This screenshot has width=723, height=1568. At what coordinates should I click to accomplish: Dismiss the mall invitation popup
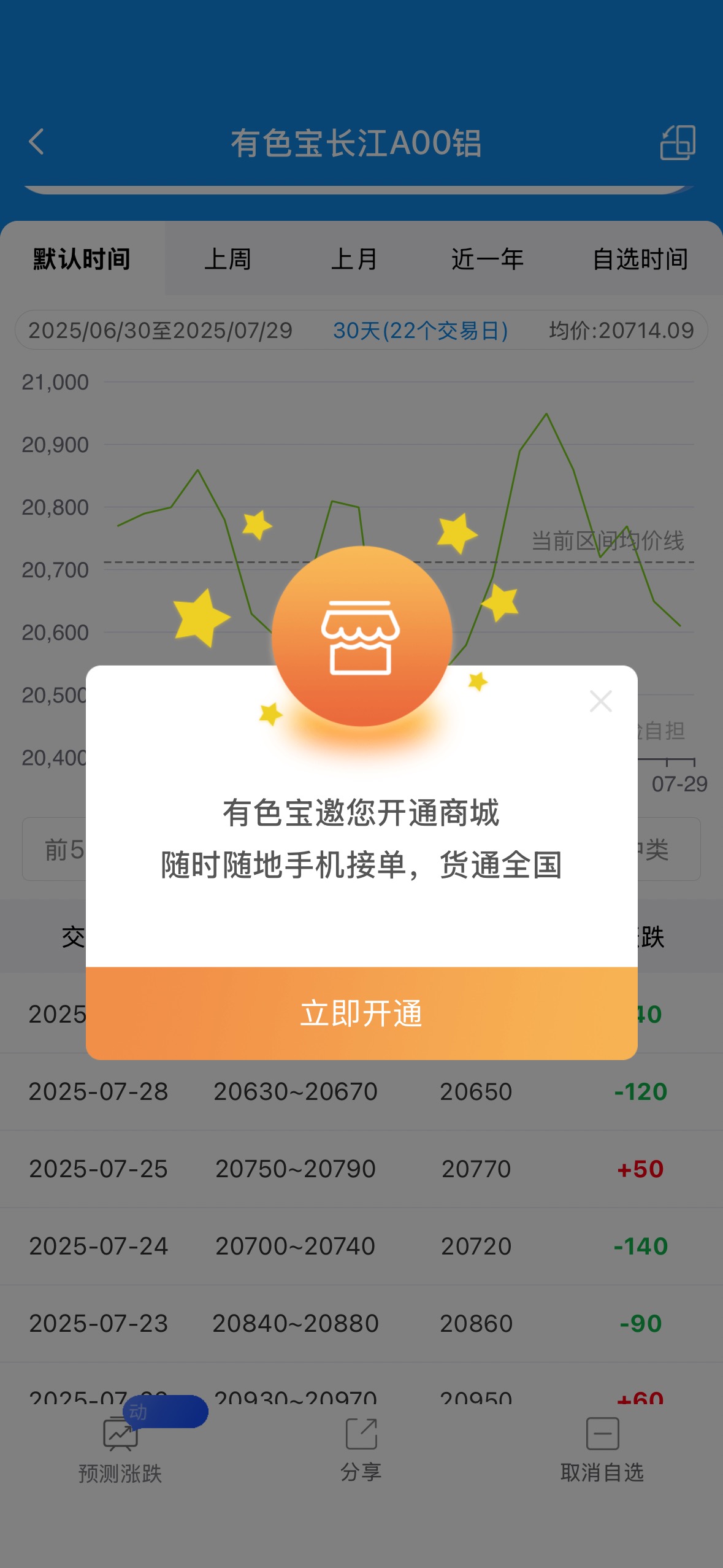click(x=600, y=701)
